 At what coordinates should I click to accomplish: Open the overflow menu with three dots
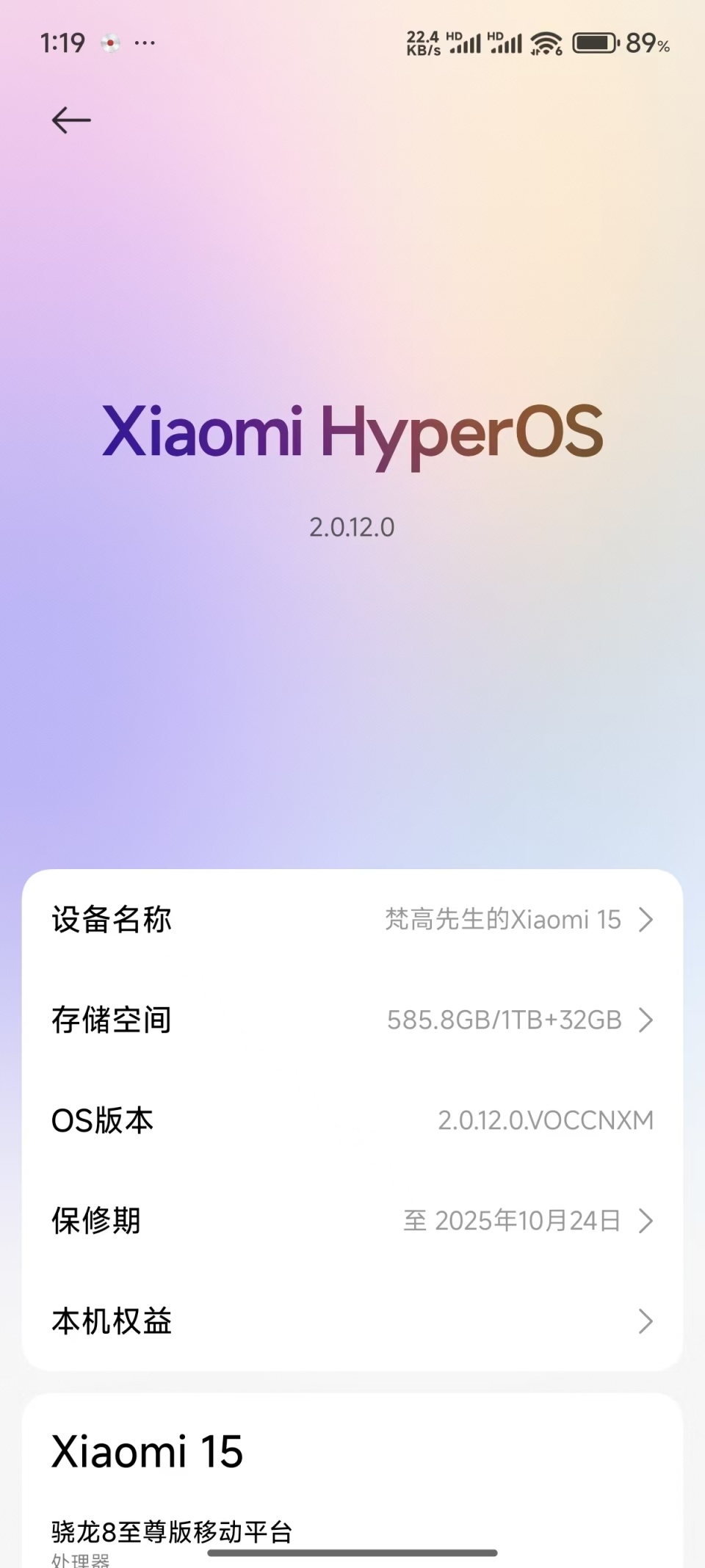(145, 44)
